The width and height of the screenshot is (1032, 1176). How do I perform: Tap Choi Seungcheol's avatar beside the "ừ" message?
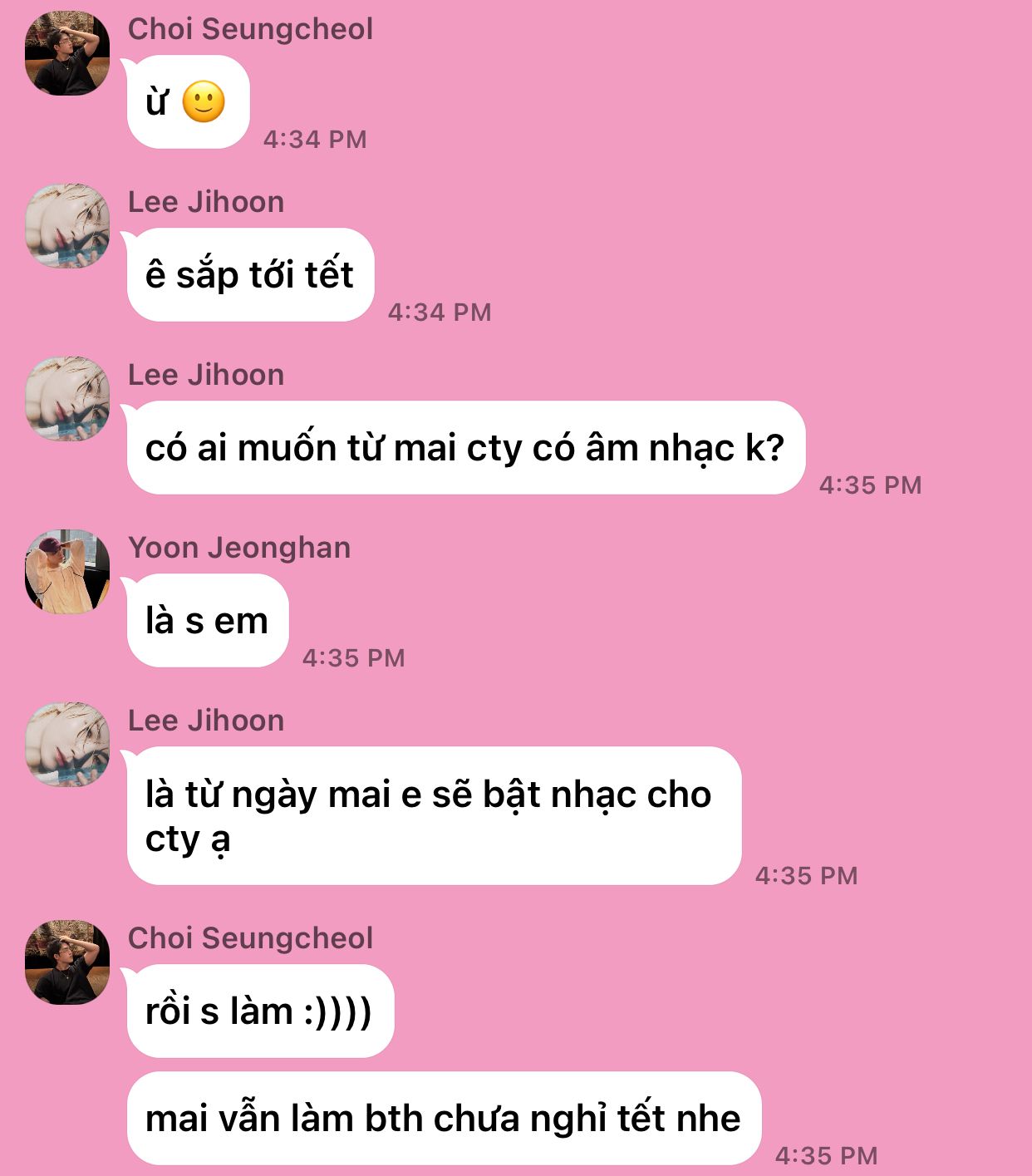(x=67, y=53)
